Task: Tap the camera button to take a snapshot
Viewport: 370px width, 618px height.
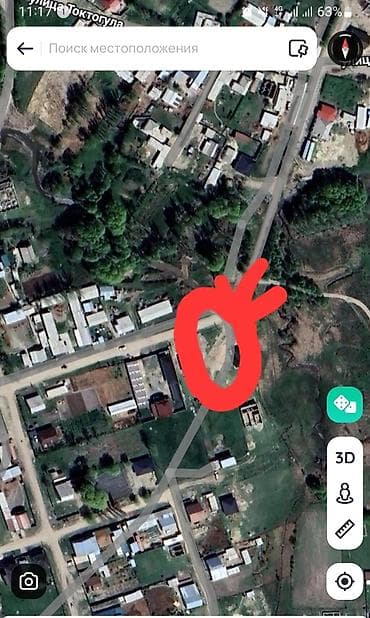Action: [29, 581]
